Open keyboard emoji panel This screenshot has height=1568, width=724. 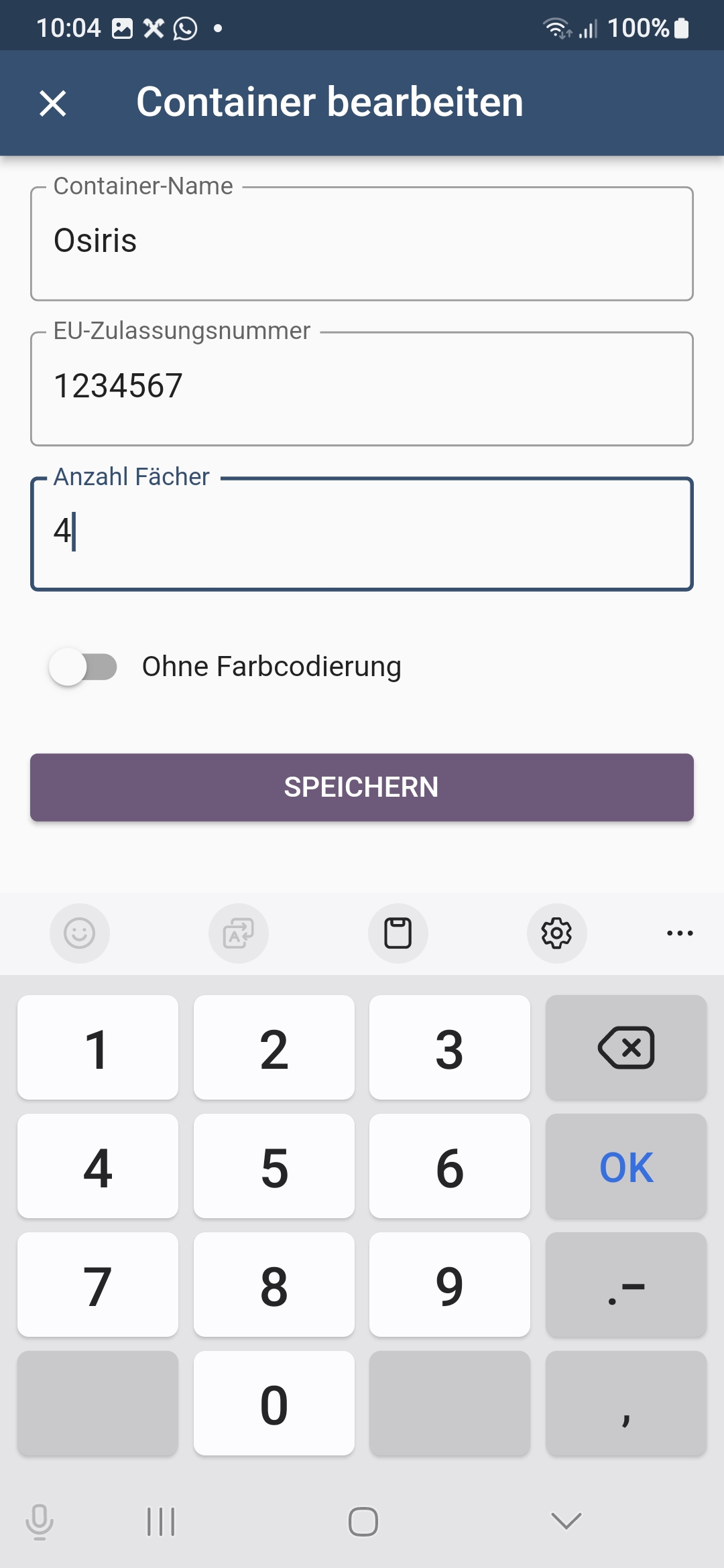pyautogui.click(x=79, y=933)
